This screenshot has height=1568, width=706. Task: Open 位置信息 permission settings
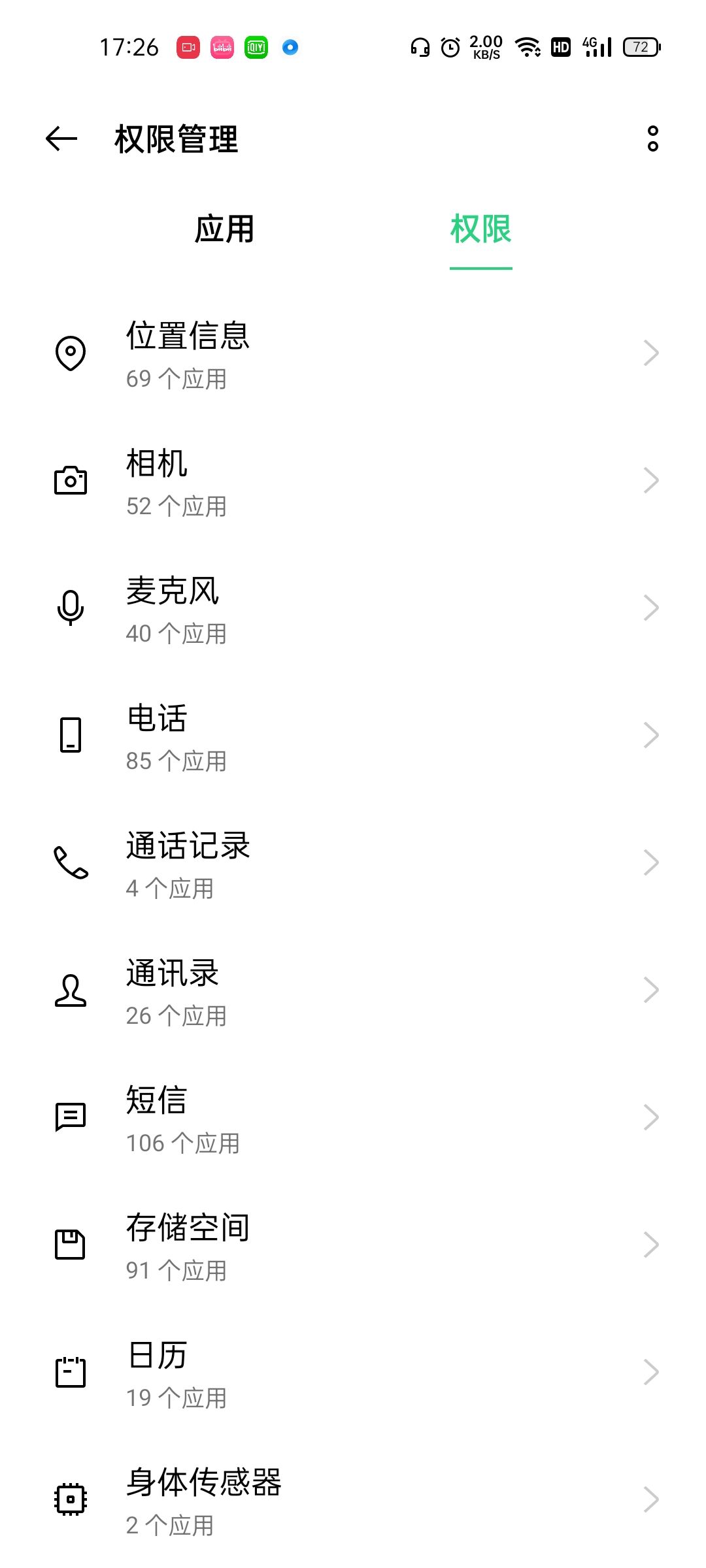(353, 353)
